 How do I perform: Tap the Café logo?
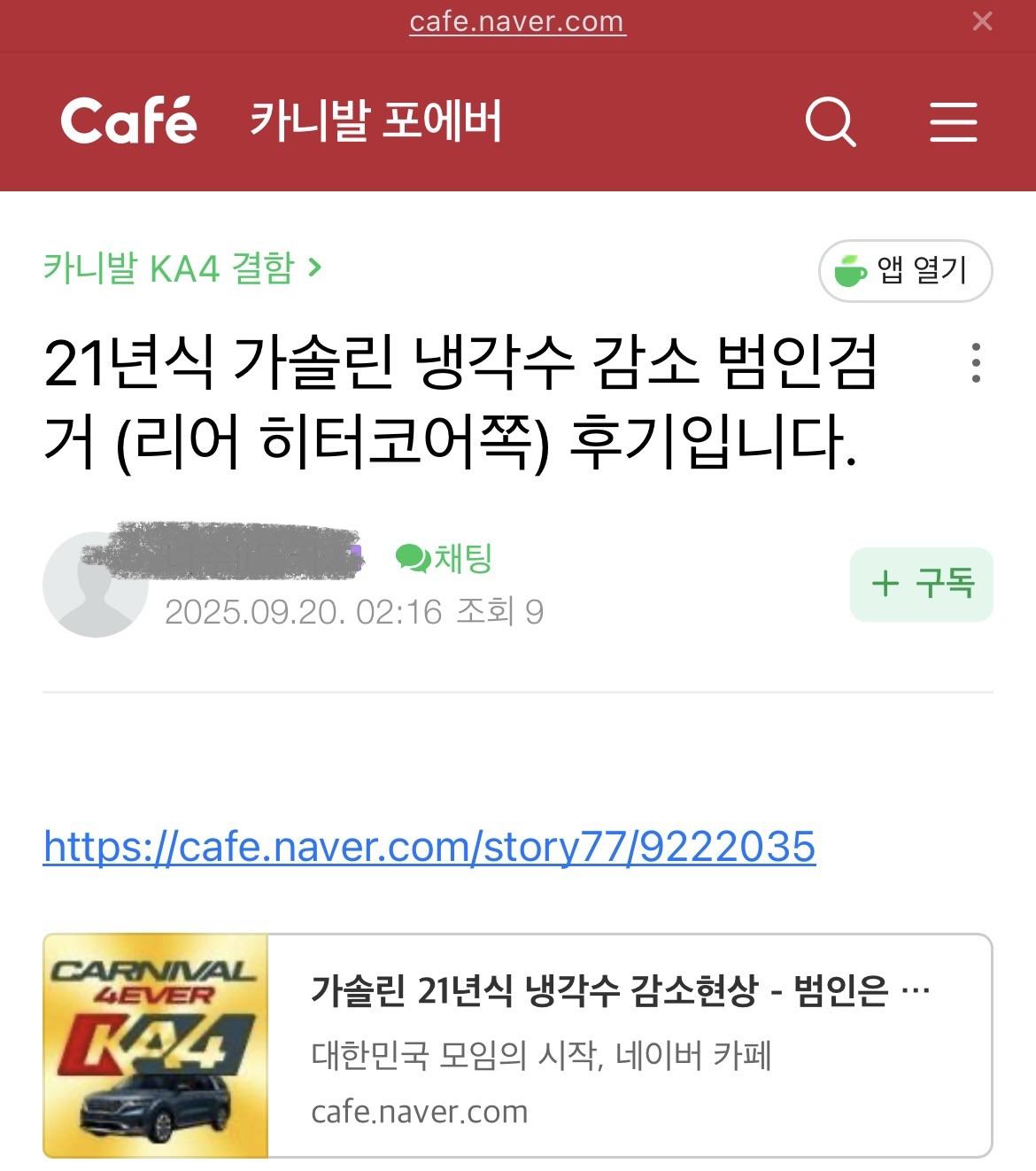pyautogui.click(x=128, y=121)
